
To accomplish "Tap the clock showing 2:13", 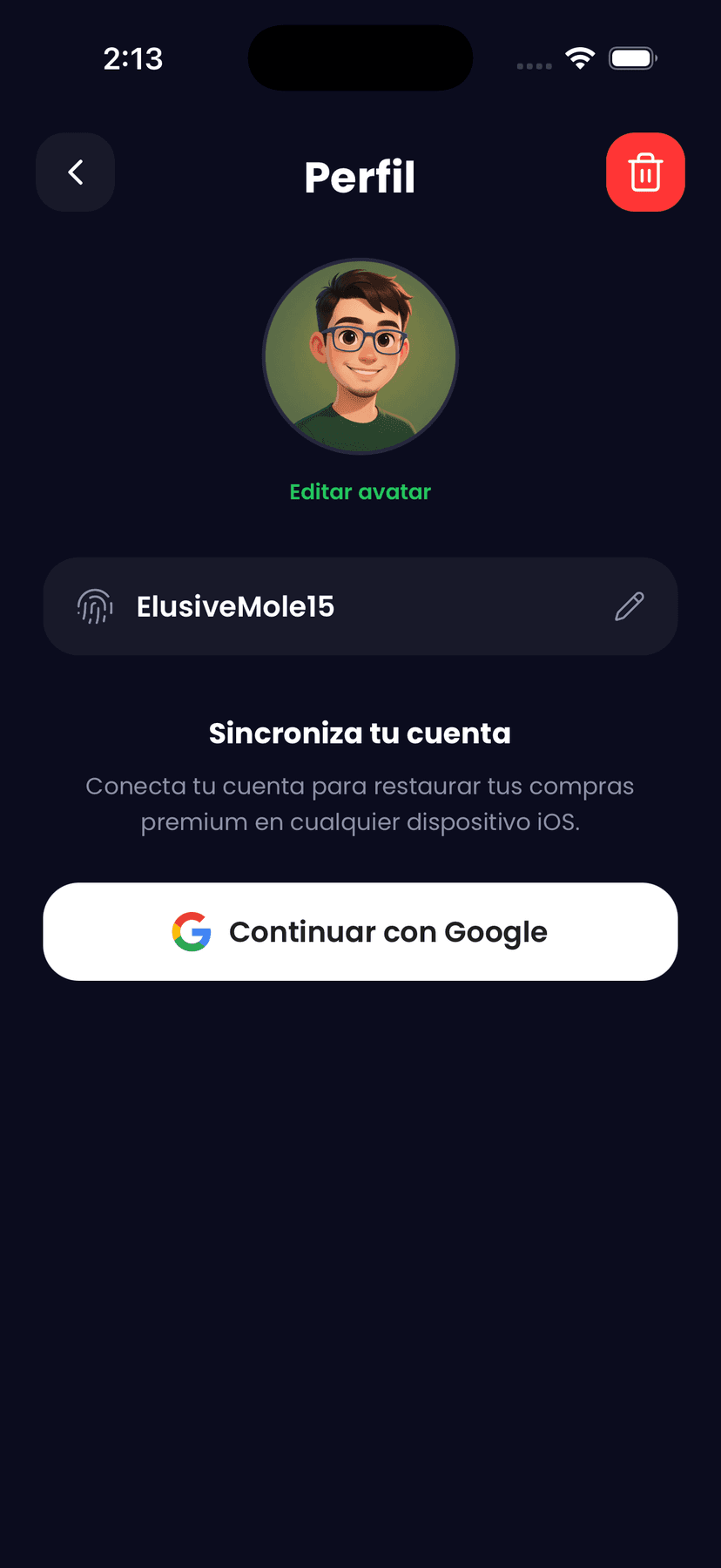I will pos(133,58).
